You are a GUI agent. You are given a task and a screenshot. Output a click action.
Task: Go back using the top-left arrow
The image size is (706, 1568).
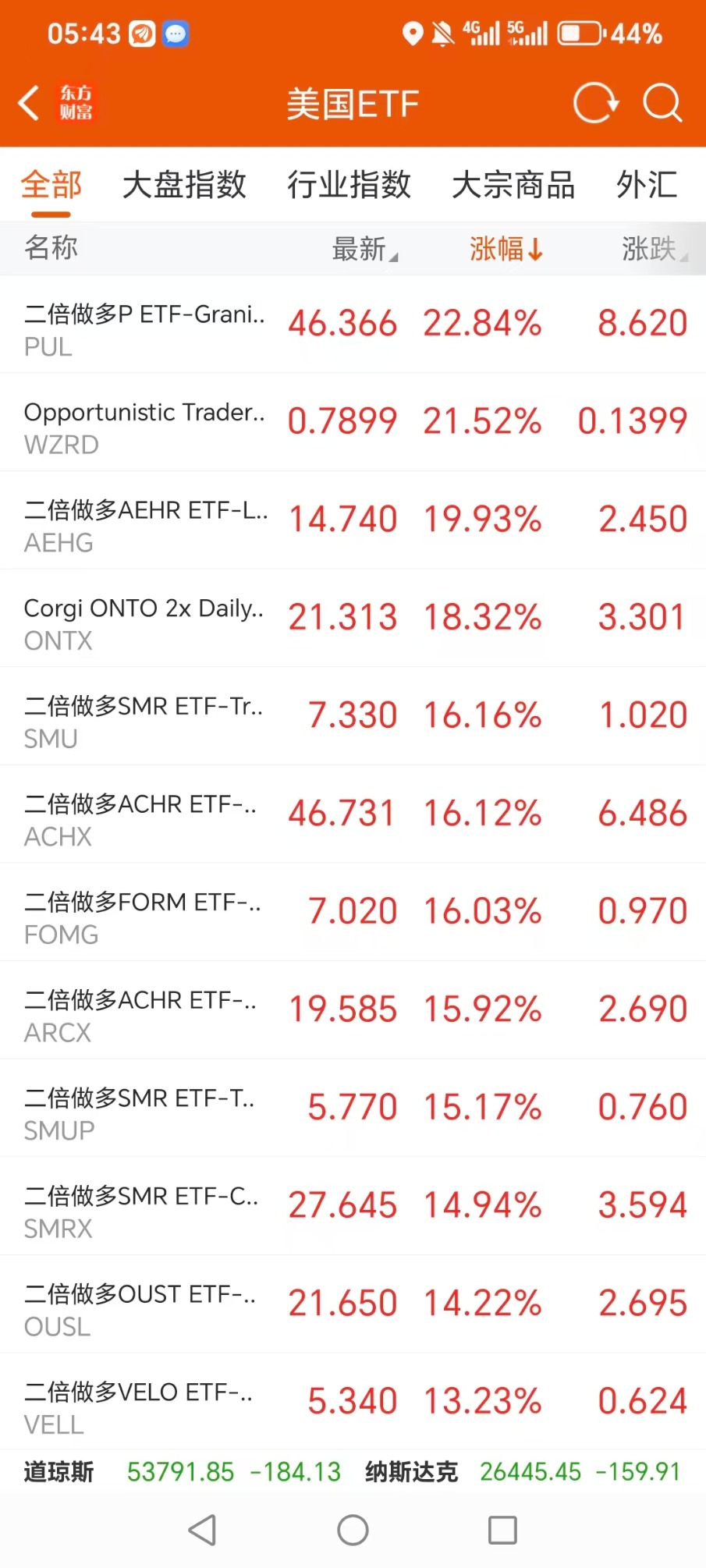[29, 103]
